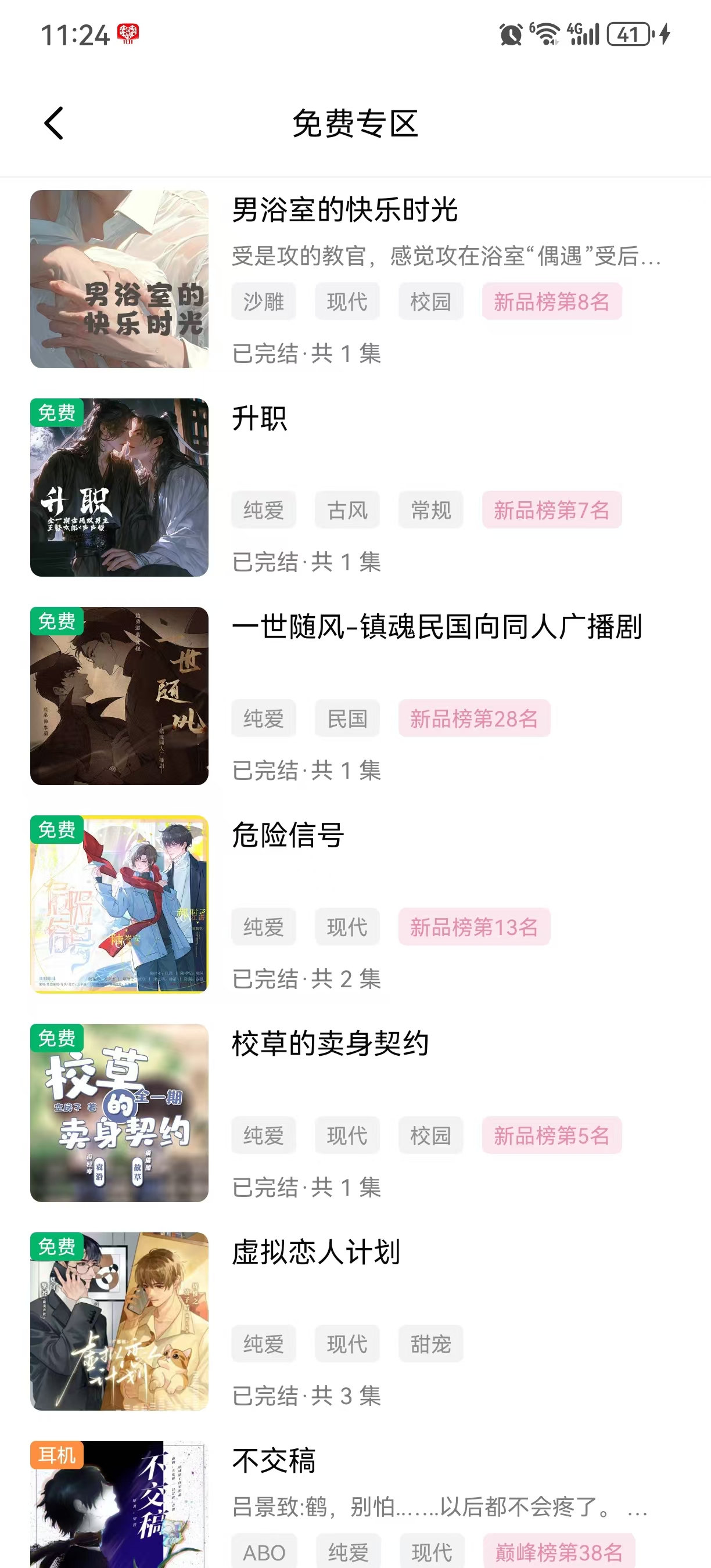Viewport: 711px width, 1568px height.
Task: Select the 沙雕 tag under 男浴室的快乐时光
Action: 264,301
